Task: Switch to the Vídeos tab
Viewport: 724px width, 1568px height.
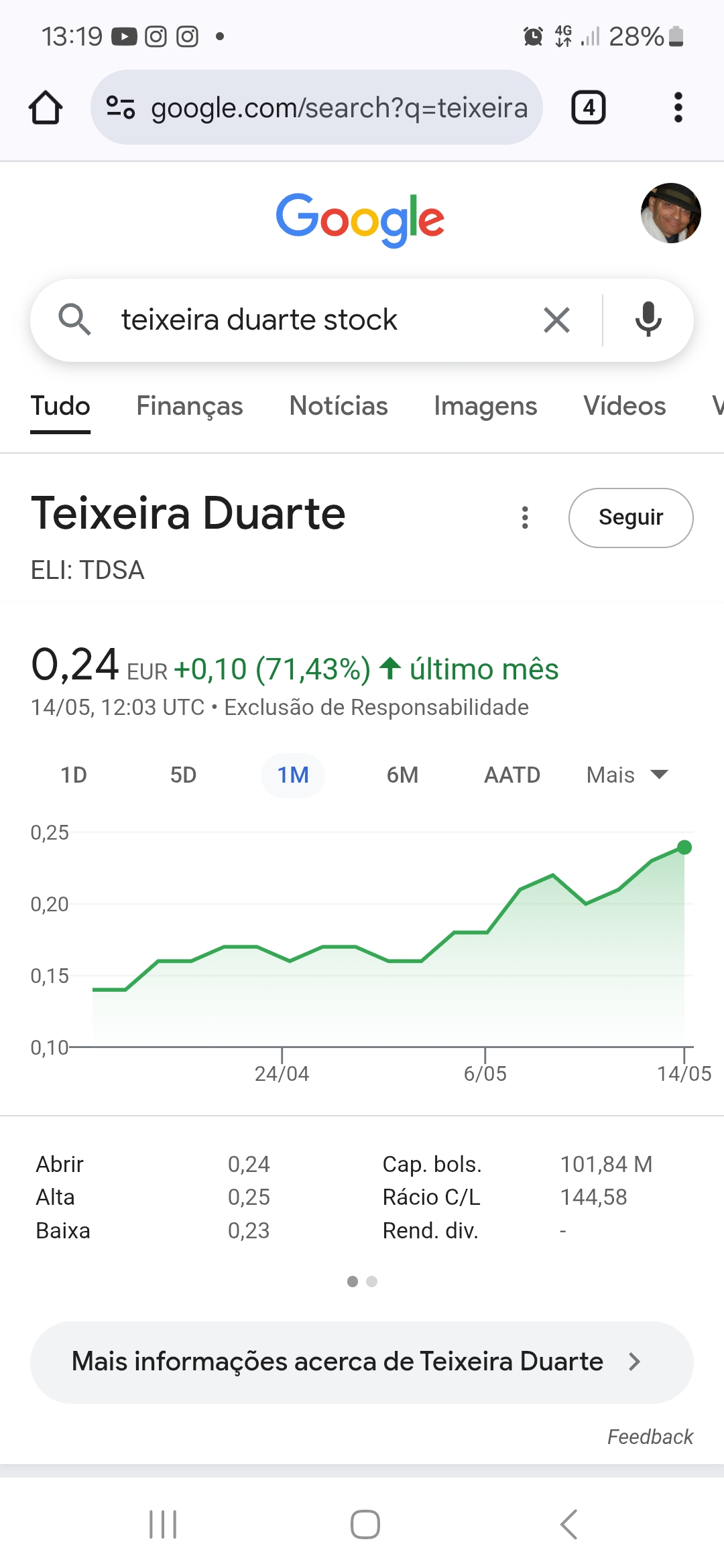Action: tap(624, 406)
